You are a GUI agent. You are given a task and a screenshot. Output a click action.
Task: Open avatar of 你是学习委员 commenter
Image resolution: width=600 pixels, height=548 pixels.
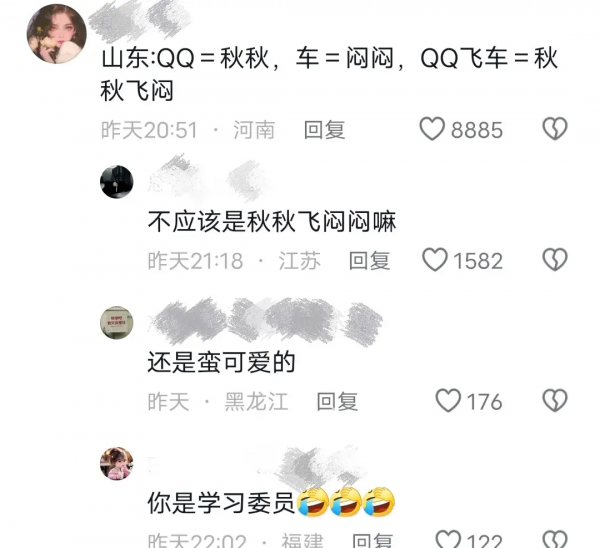point(117,463)
